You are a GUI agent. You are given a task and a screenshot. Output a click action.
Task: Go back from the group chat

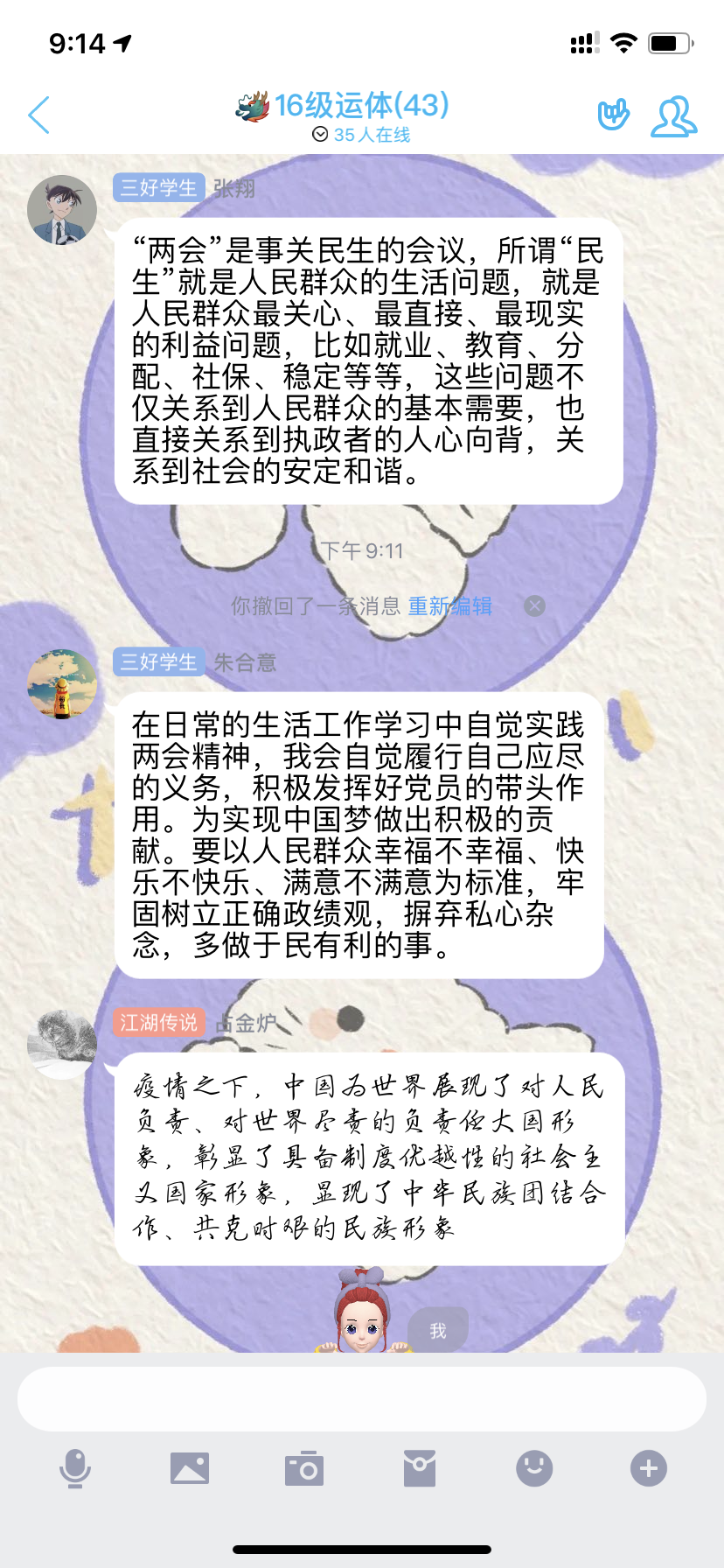pos(39,115)
